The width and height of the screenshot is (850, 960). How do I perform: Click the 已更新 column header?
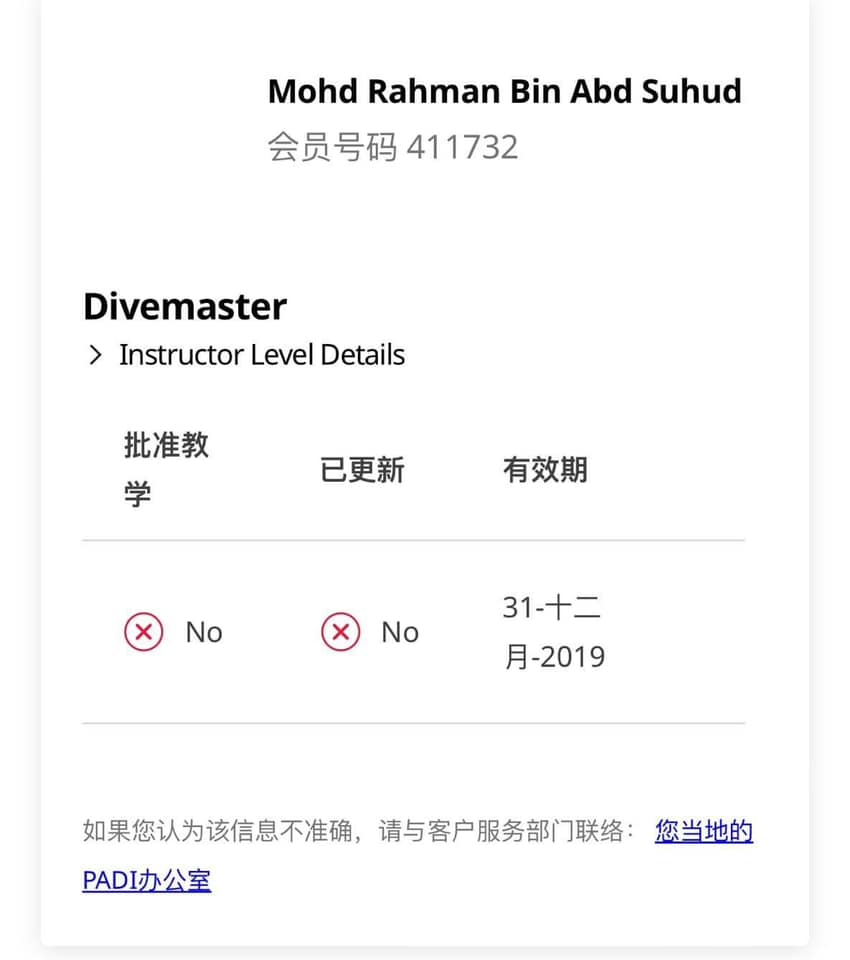point(362,470)
